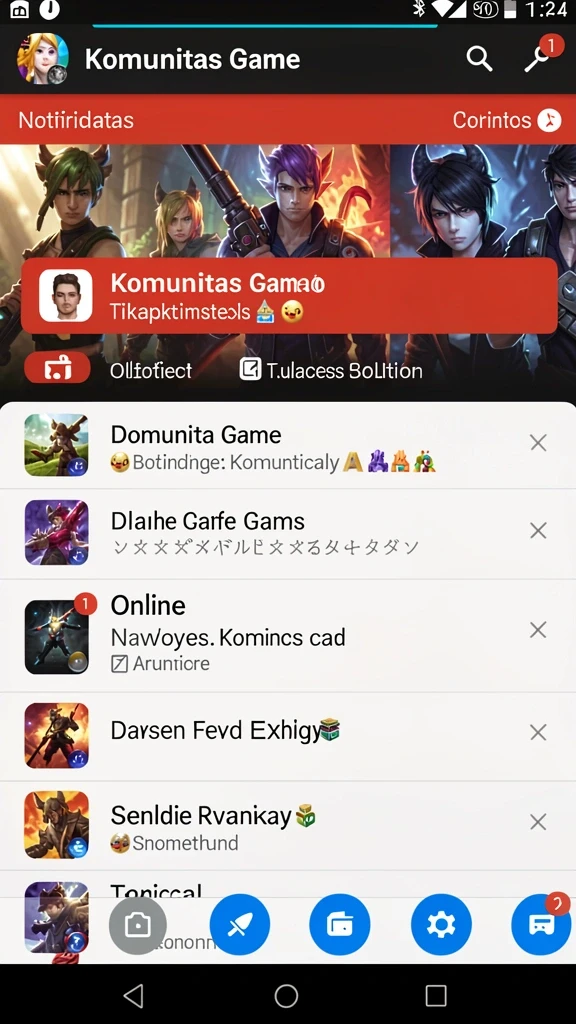Open the key icon with red badge
Screen dimensions: 576x1024
coord(542,56)
